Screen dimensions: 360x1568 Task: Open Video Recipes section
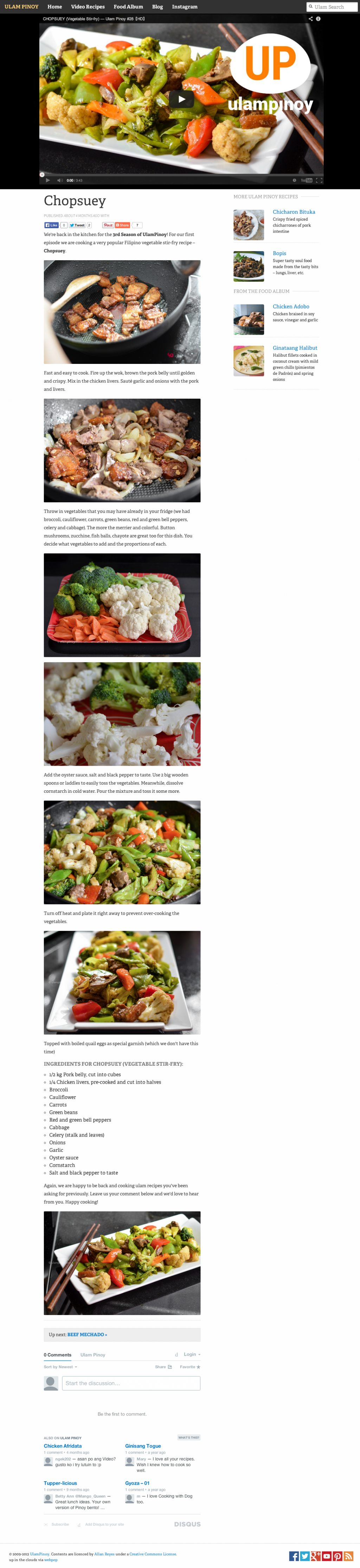[x=88, y=7]
